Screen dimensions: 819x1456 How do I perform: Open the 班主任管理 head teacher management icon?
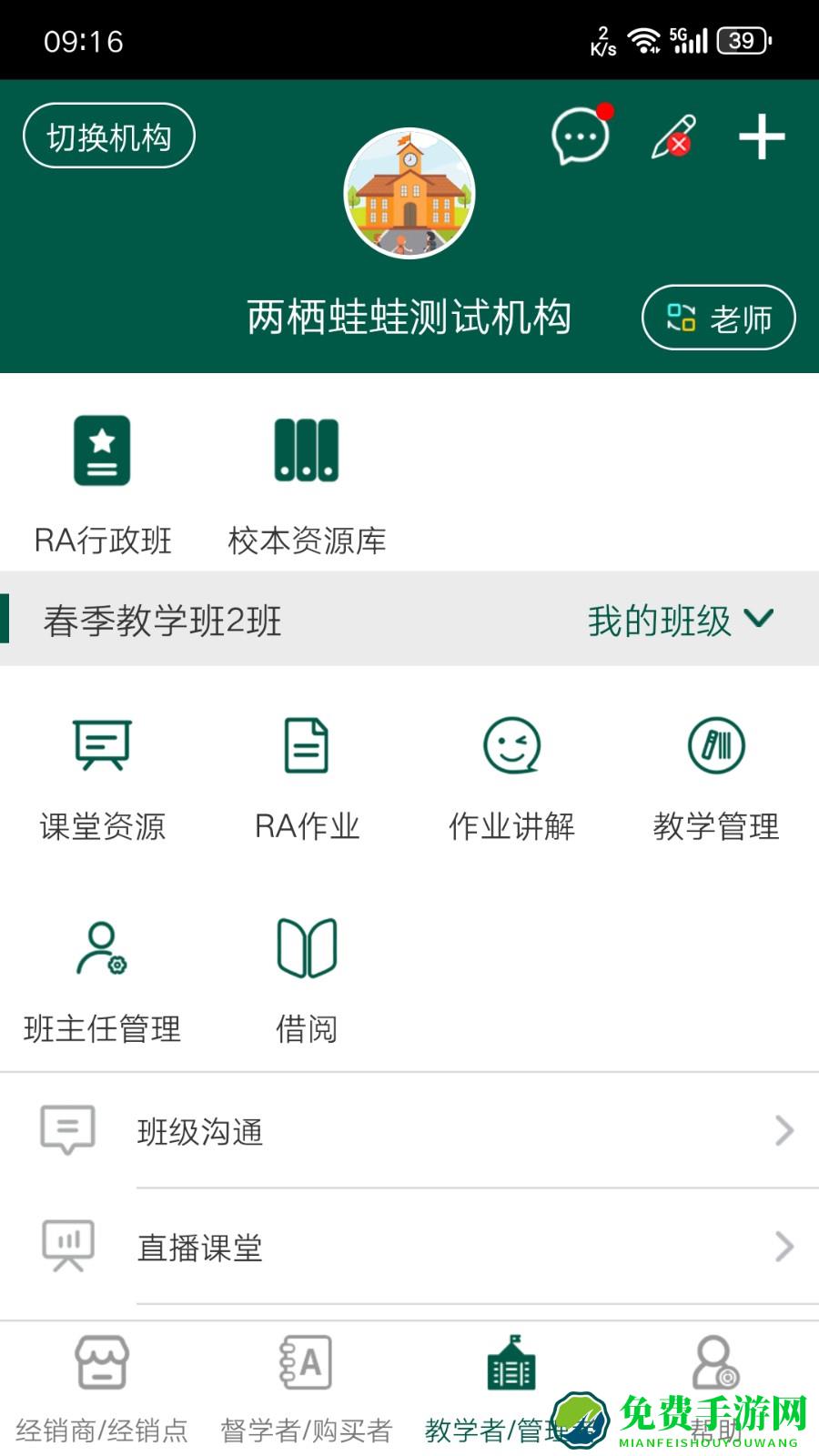click(101, 949)
